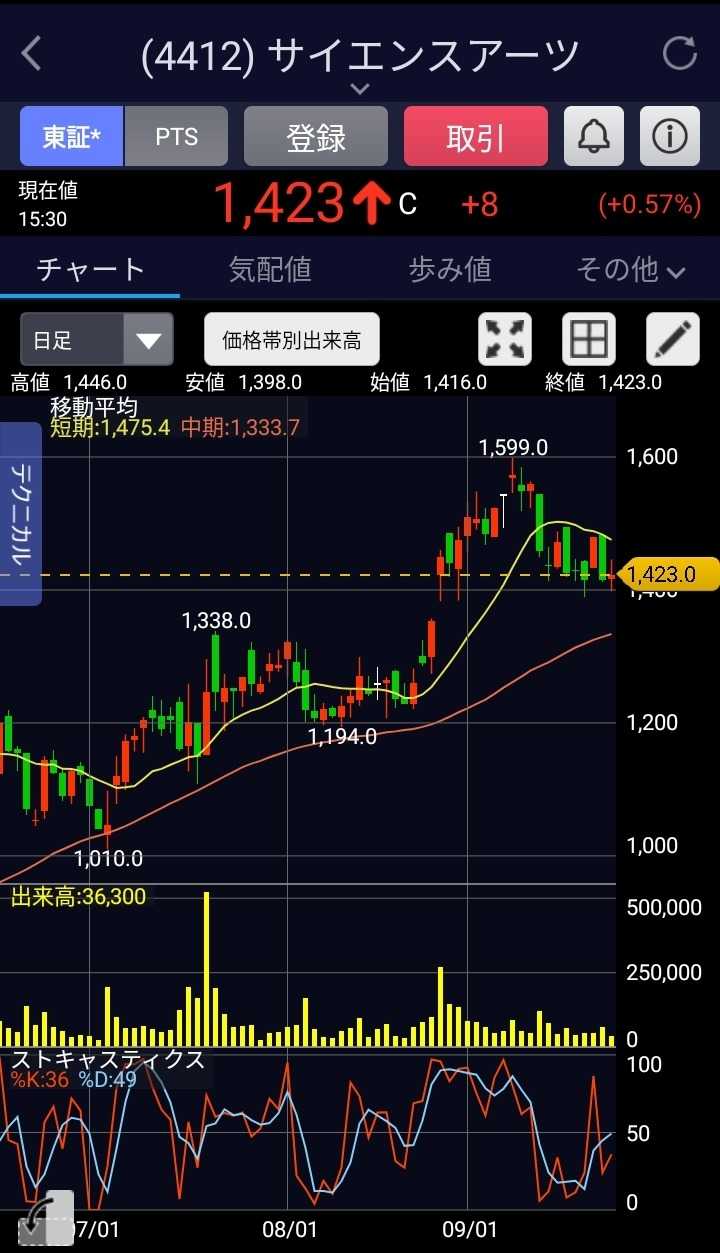Open the price alert bell
The width and height of the screenshot is (720, 1253).
point(594,136)
